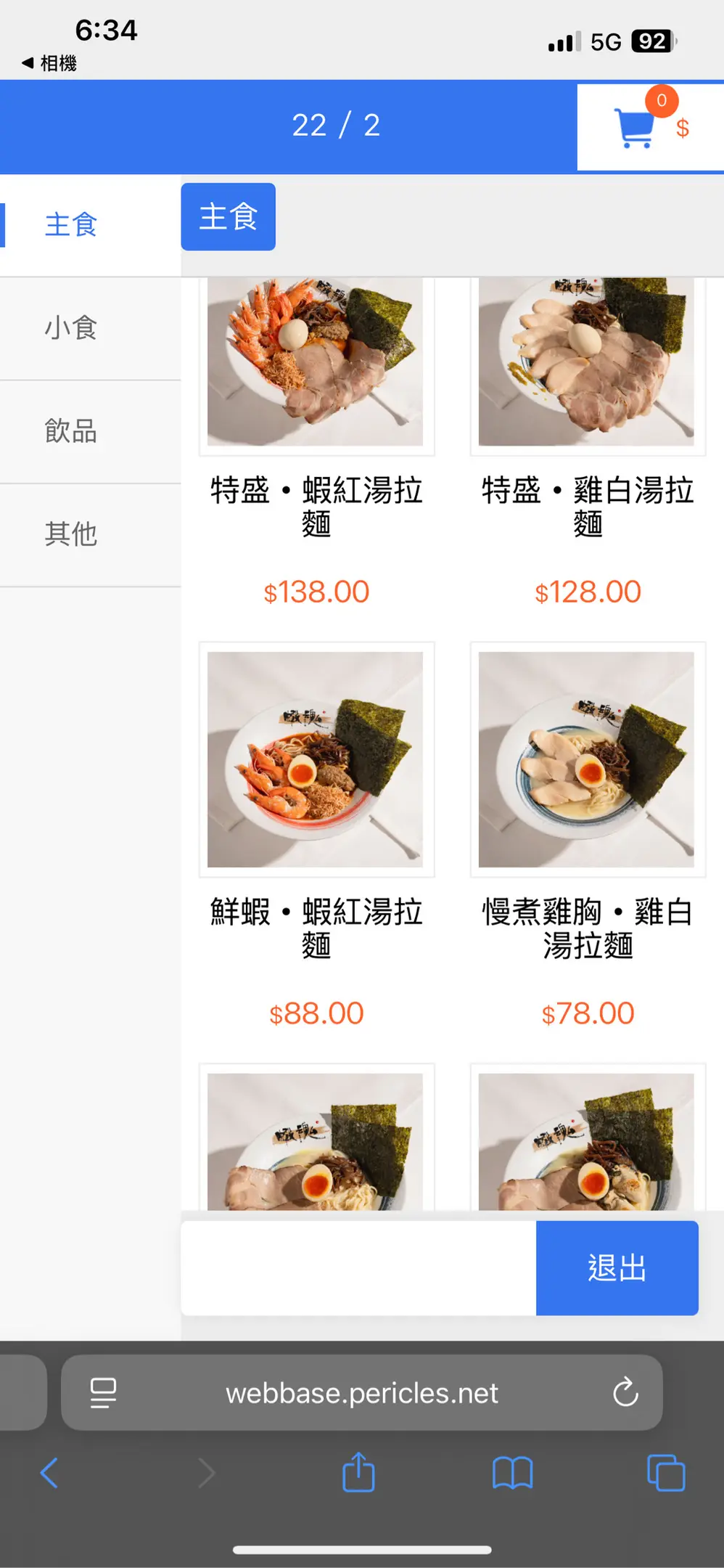This screenshot has width=724, height=1568.
Task: Open Safari bookmarks
Action: pos(512,1473)
